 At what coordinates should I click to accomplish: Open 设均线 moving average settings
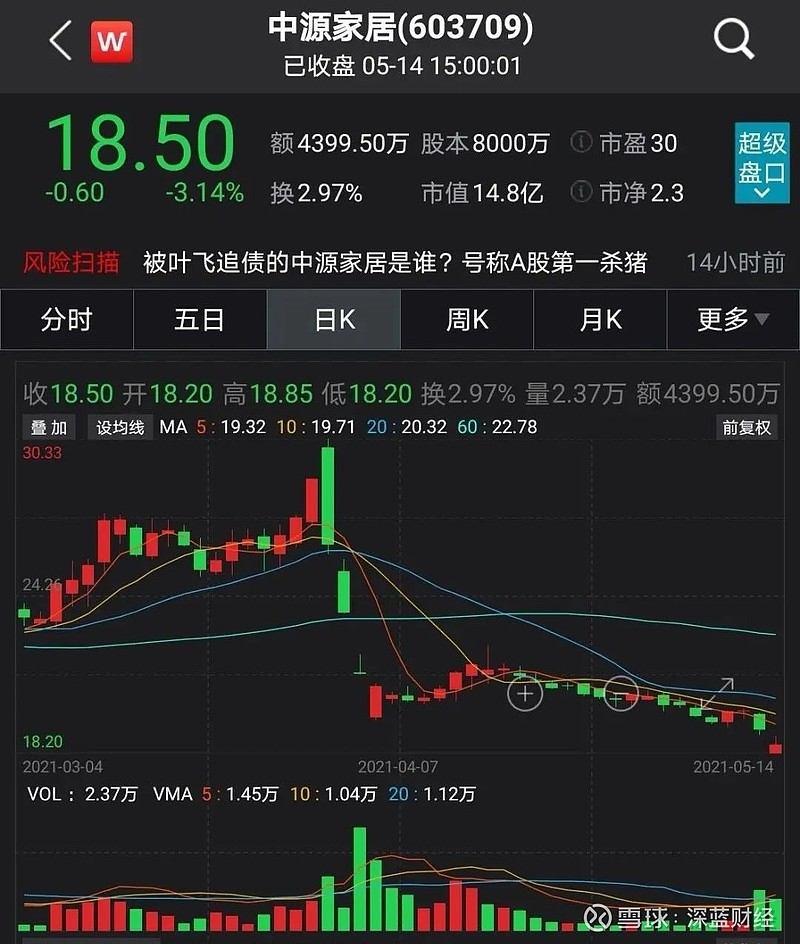[x=120, y=427]
